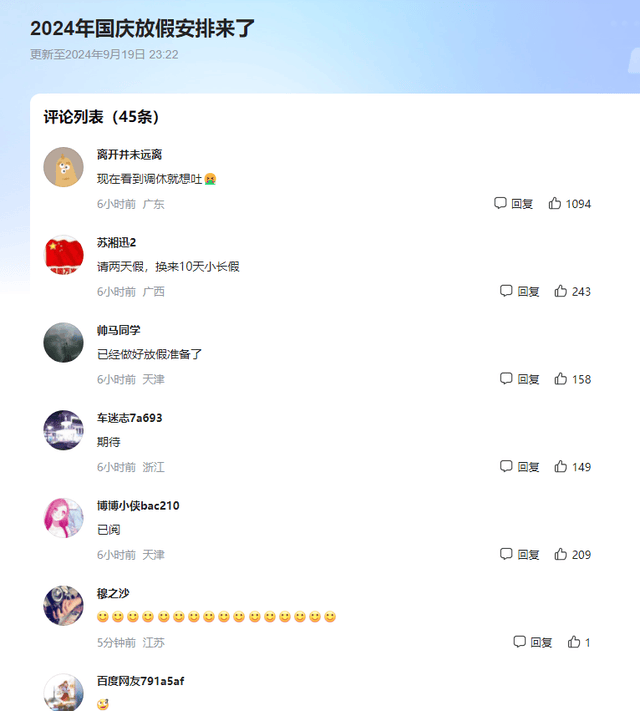Reply to 博博小侠bac210's comment
Viewport: 640px width, 711px height.
519,554
